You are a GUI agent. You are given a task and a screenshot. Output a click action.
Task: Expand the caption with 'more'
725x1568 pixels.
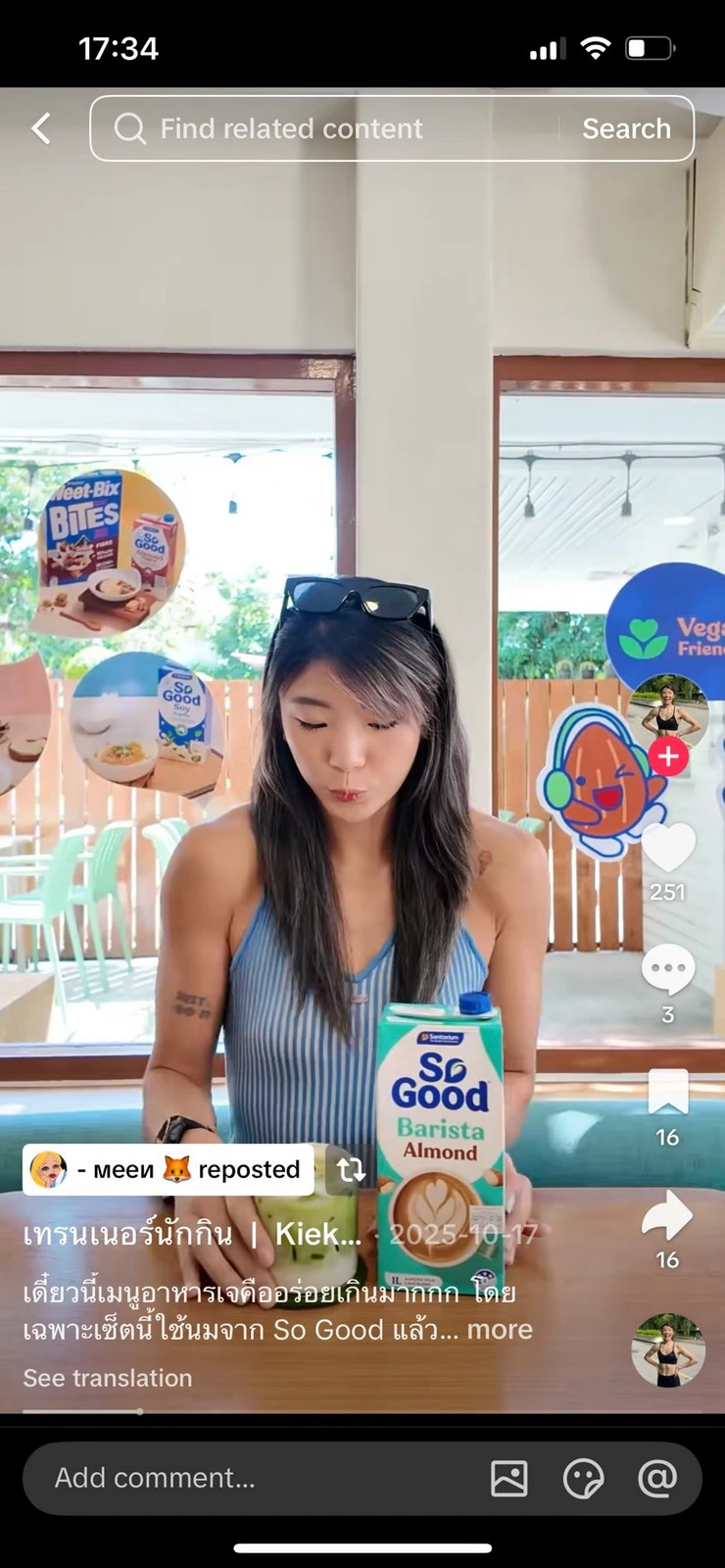(500, 1330)
